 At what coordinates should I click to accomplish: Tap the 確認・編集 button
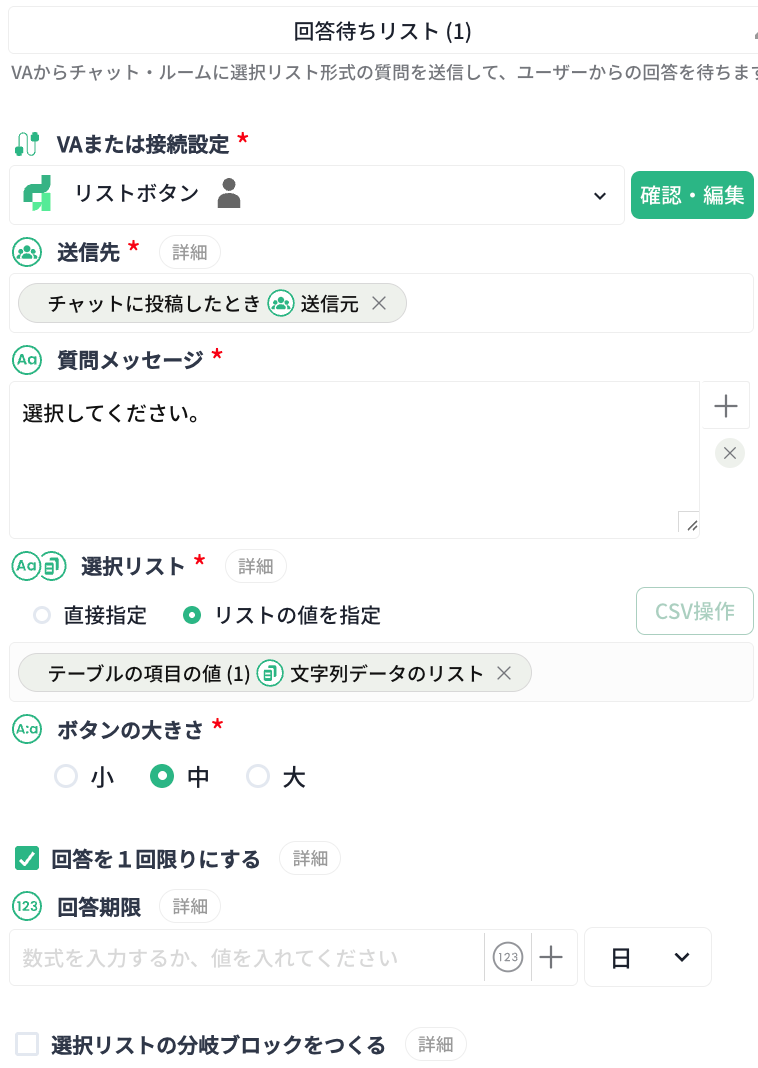tap(692, 195)
